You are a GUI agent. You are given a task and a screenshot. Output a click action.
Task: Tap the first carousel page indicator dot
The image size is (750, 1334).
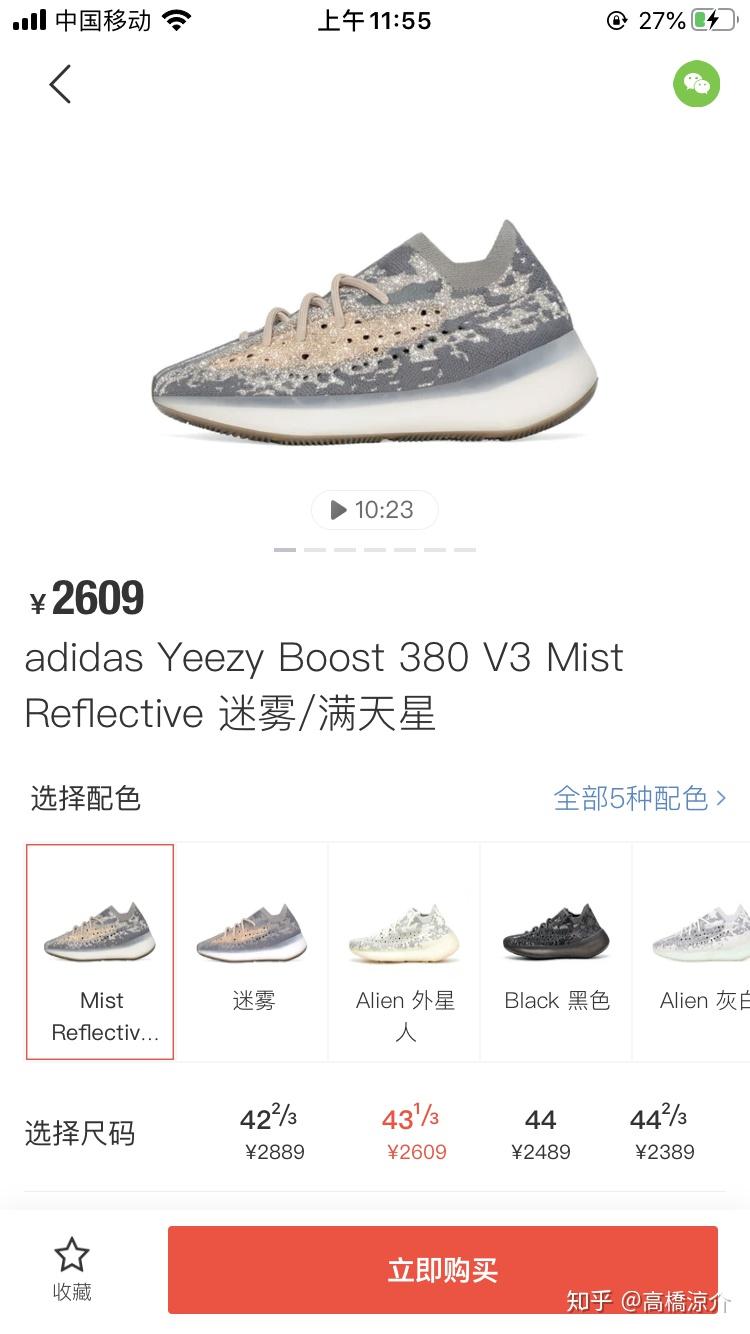pos(284,549)
